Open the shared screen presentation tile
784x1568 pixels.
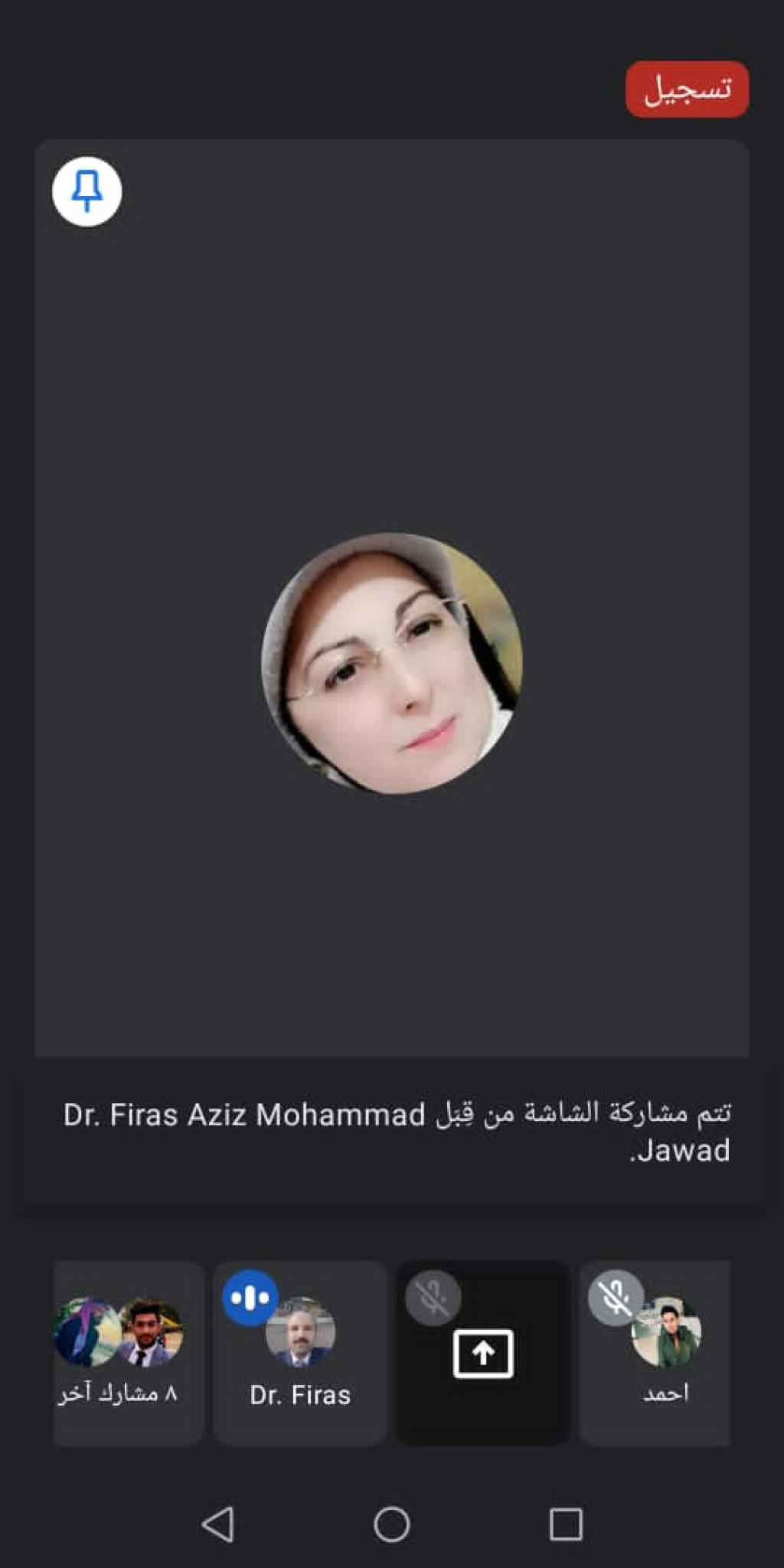(483, 1353)
